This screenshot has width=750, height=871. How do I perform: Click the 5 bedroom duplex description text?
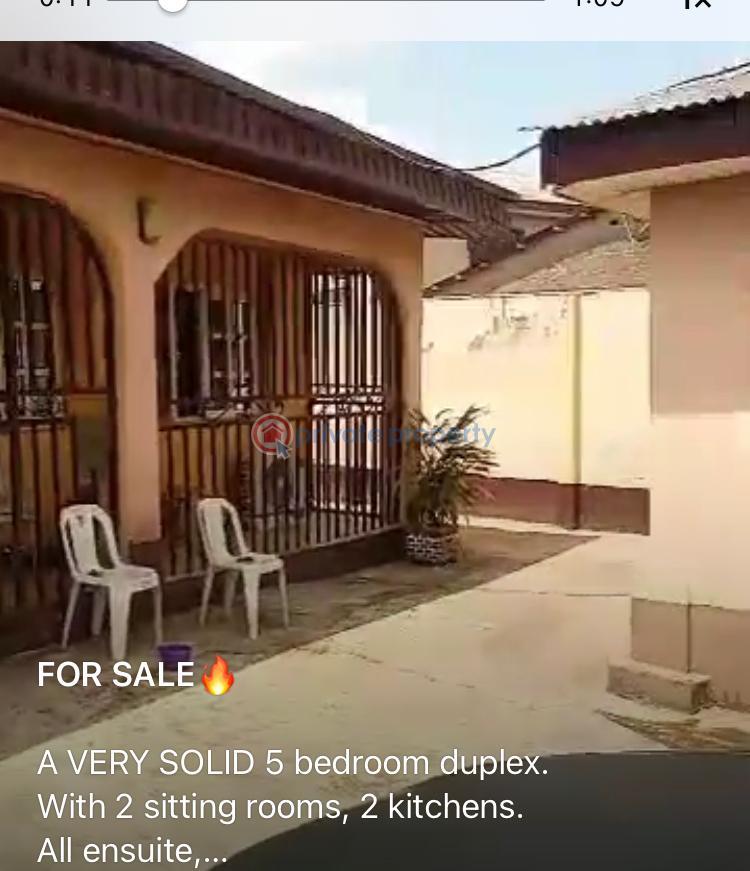(293, 763)
